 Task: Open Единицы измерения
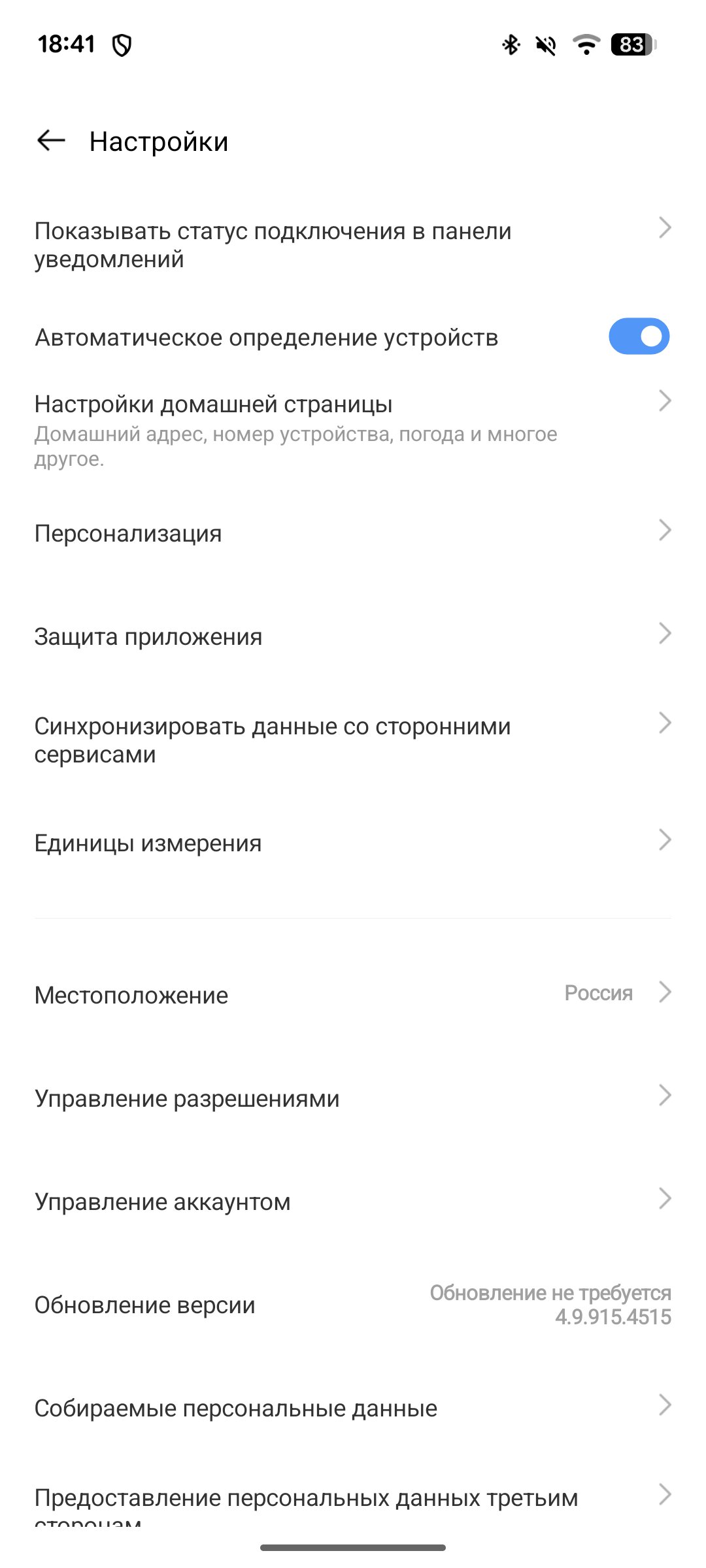[353, 843]
